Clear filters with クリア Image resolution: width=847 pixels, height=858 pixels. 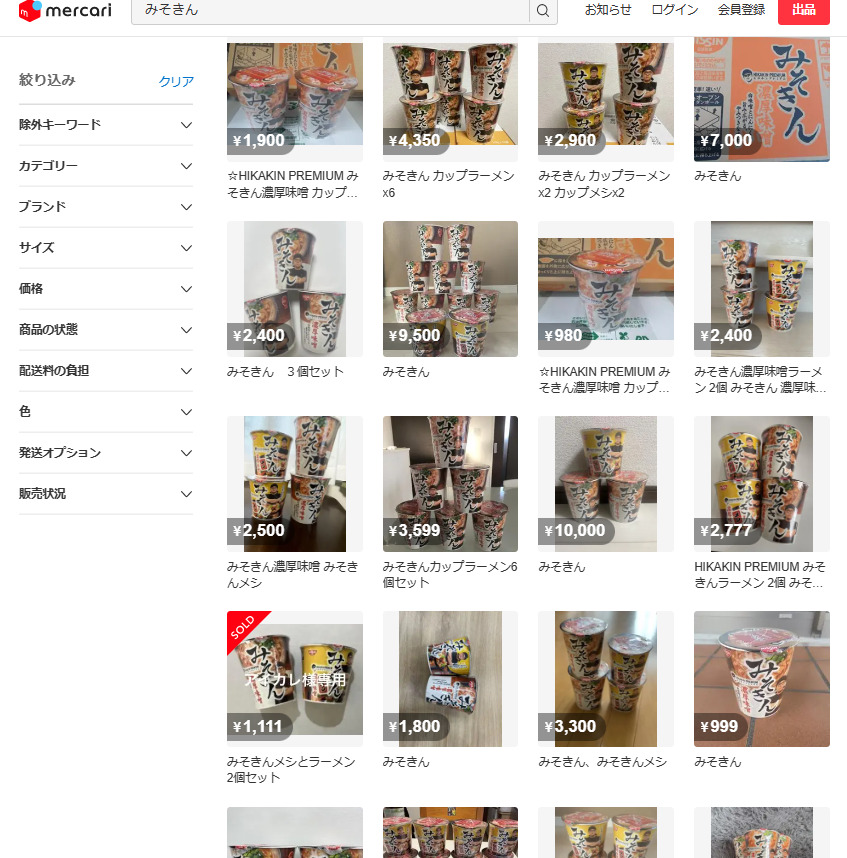[176, 82]
